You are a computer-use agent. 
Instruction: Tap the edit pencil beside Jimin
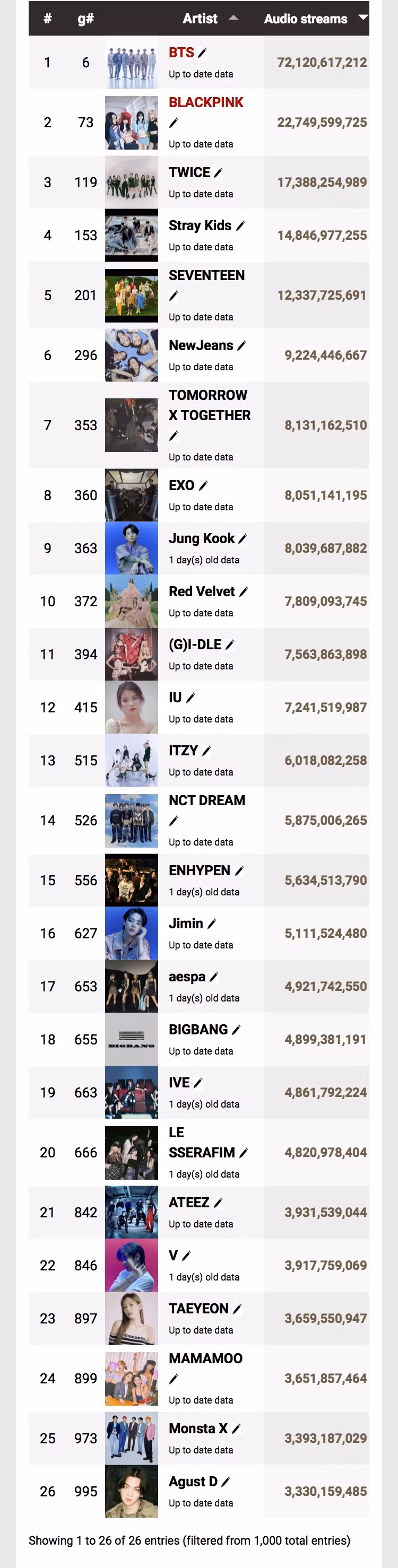[x=211, y=924]
